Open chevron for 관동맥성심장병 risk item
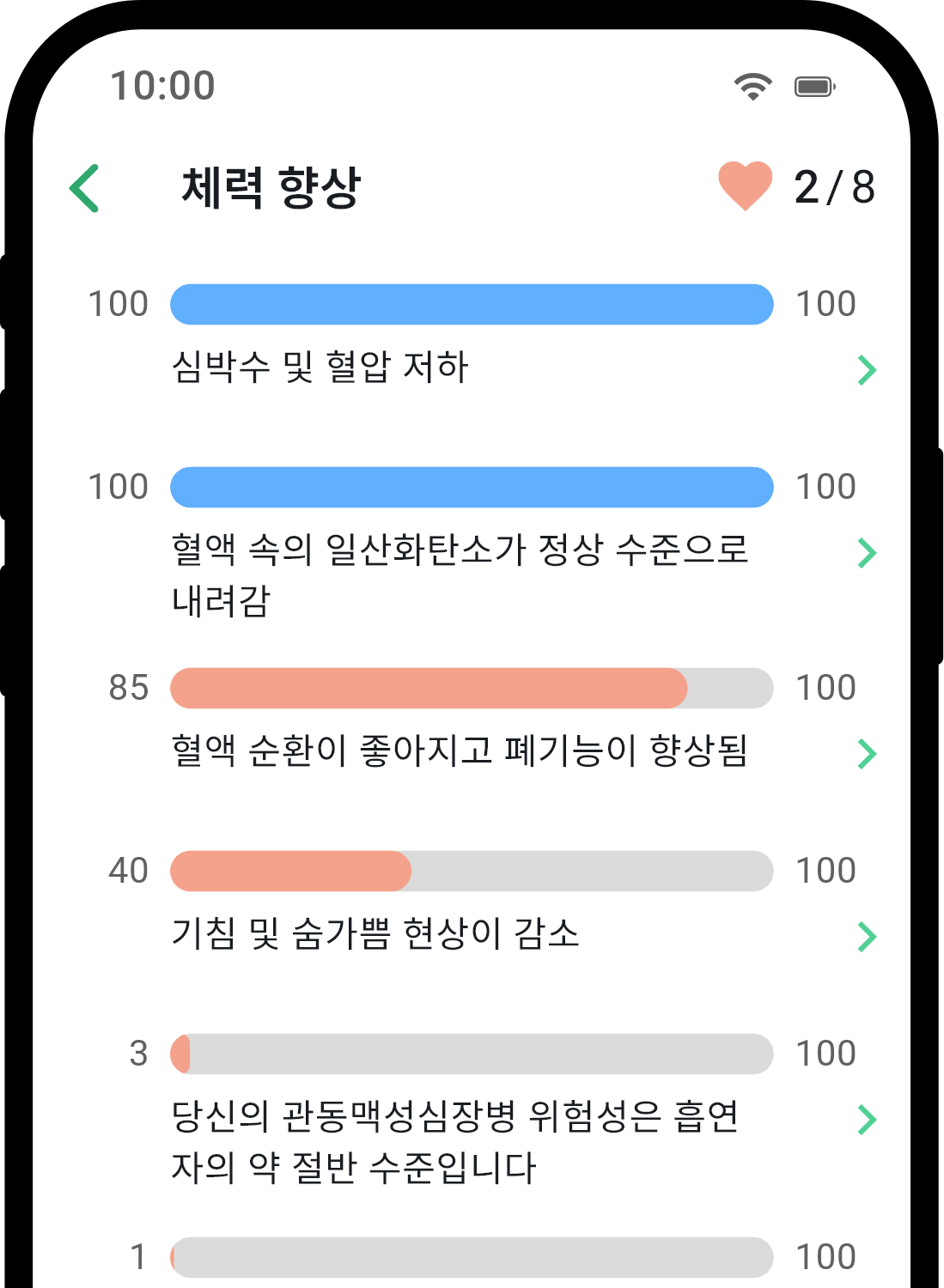 (x=866, y=1118)
